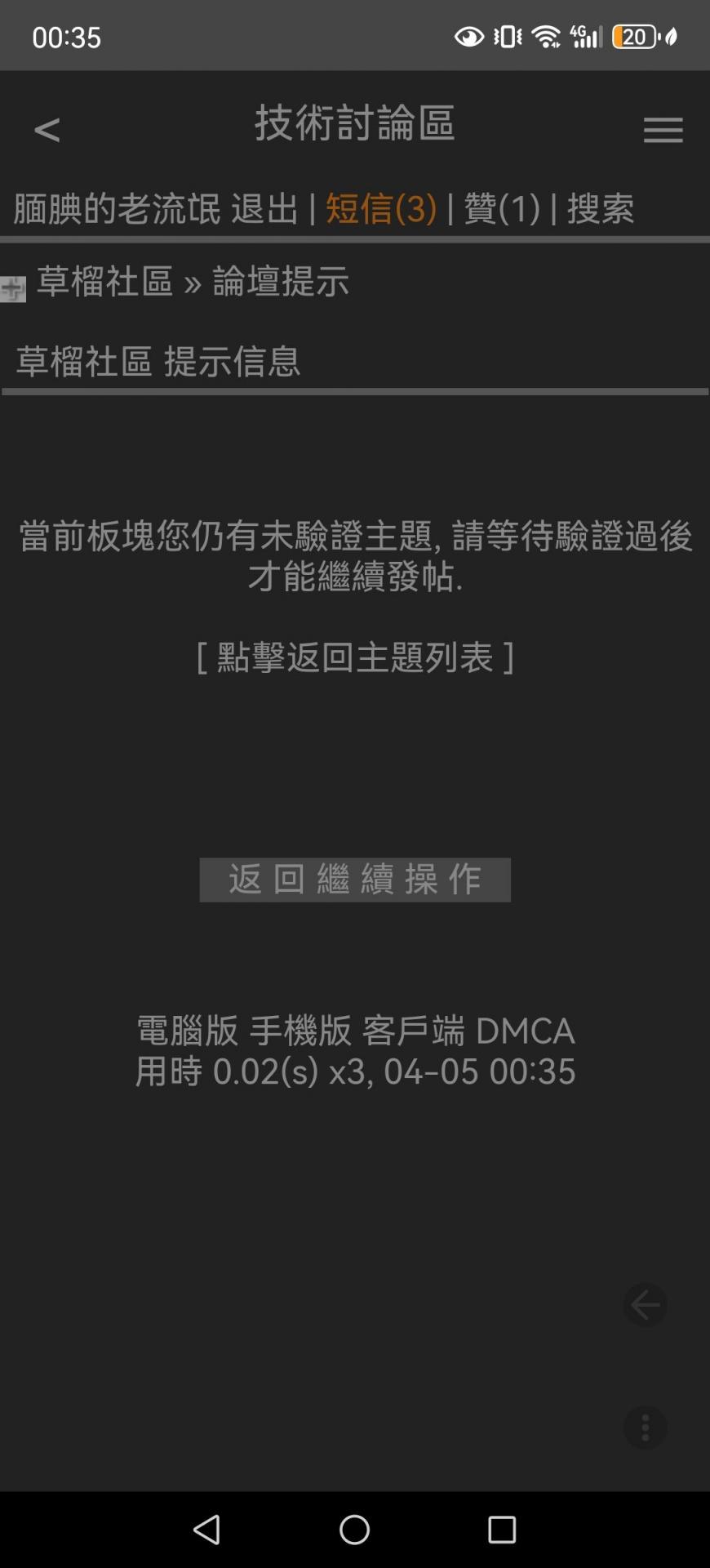Switch to 電腦版 desktop version

tap(187, 1031)
